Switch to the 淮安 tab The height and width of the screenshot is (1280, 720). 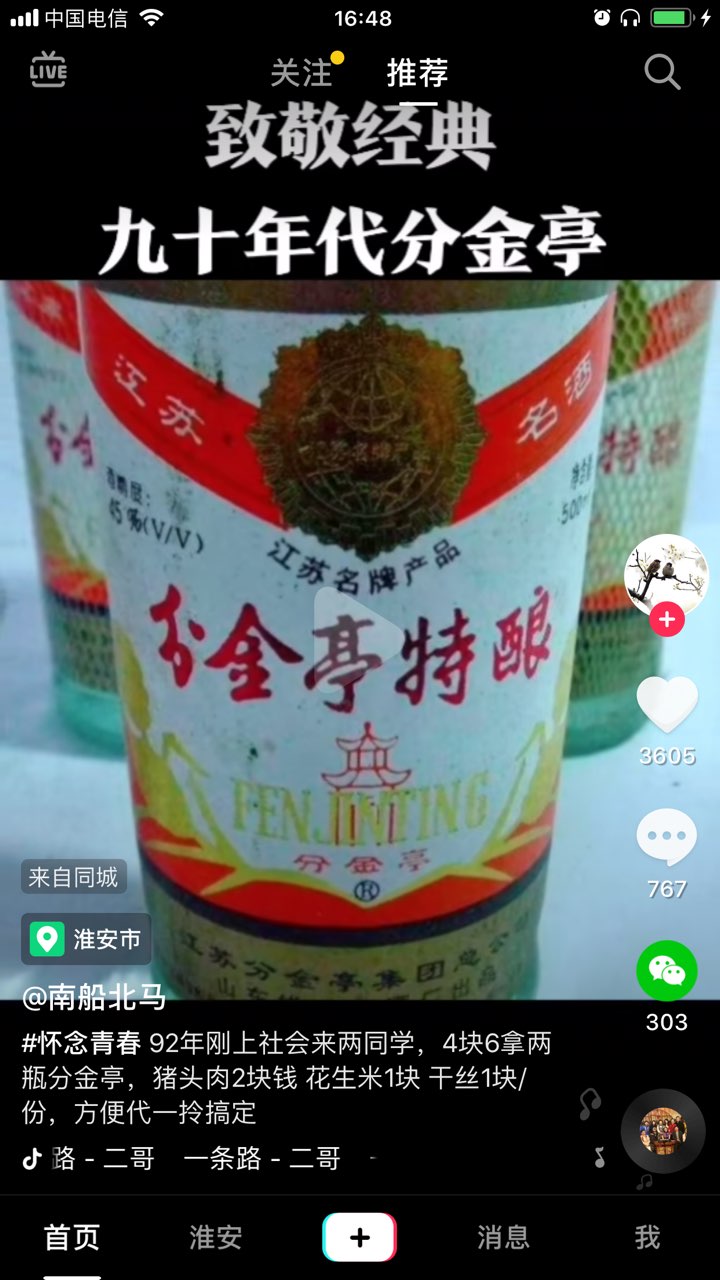pos(216,1237)
